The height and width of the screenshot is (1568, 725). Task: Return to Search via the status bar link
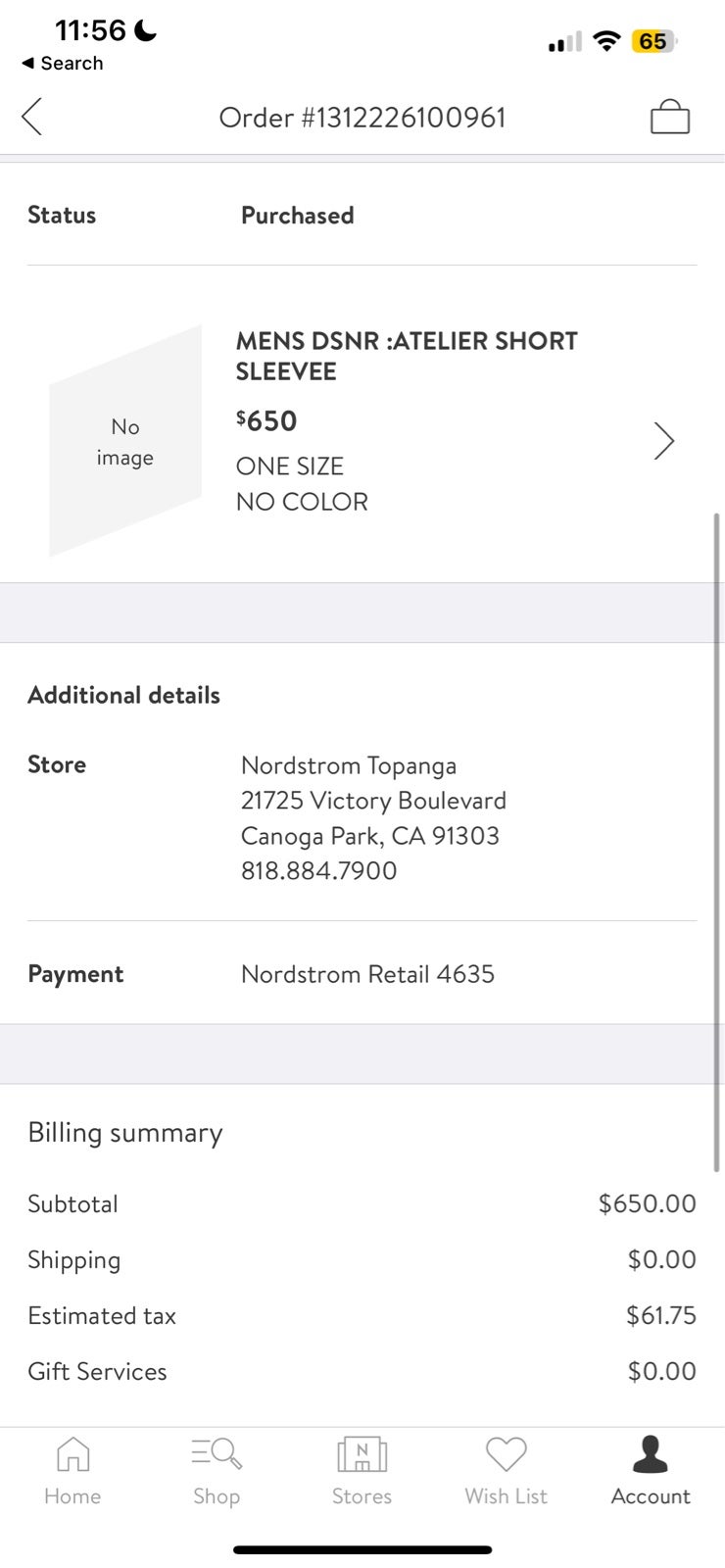tap(63, 63)
